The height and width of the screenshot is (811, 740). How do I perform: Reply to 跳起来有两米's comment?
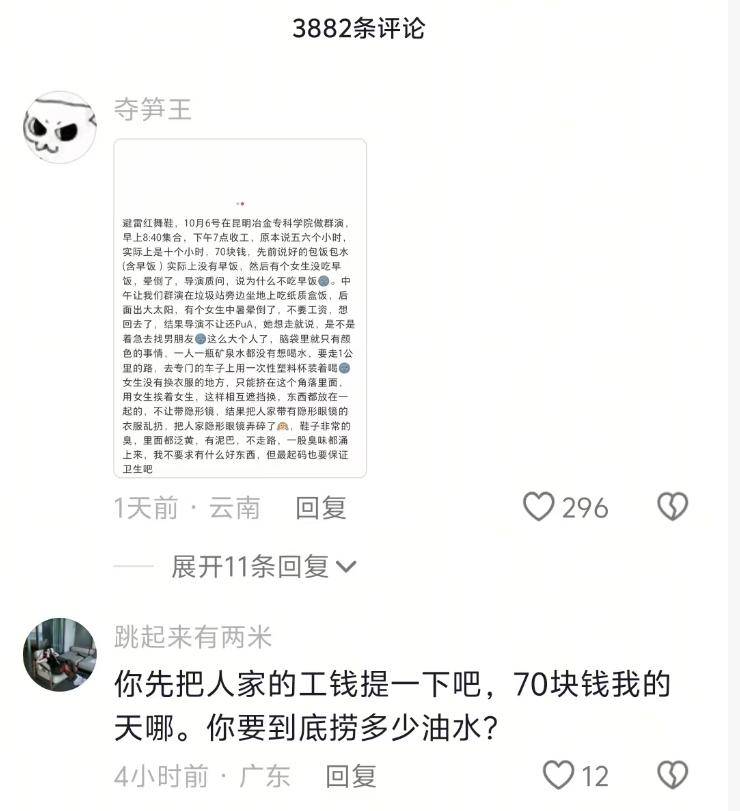tap(351, 775)
